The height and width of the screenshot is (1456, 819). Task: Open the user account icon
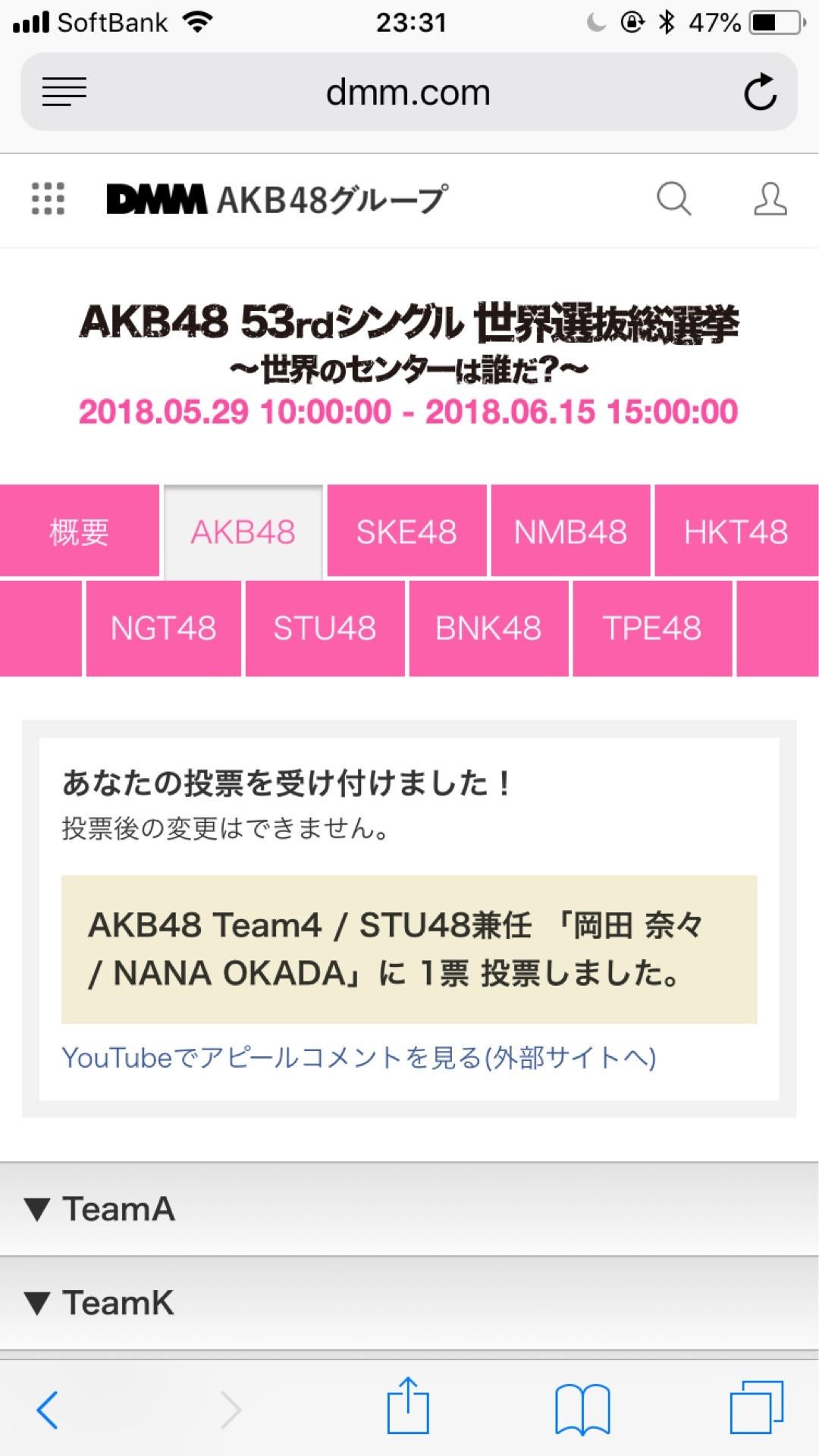click(x=770, y=199)
